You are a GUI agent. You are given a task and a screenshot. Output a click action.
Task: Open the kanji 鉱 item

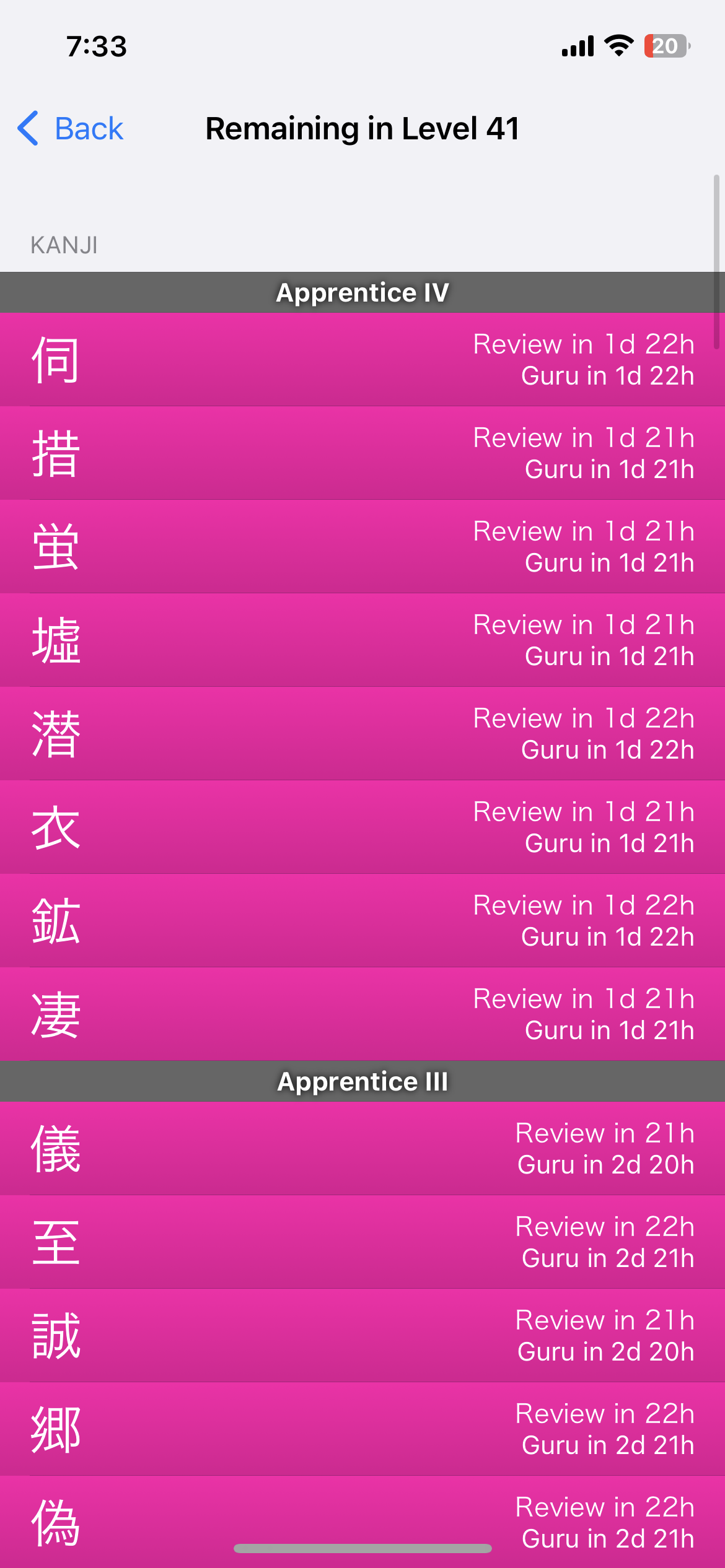coord(362,921)
